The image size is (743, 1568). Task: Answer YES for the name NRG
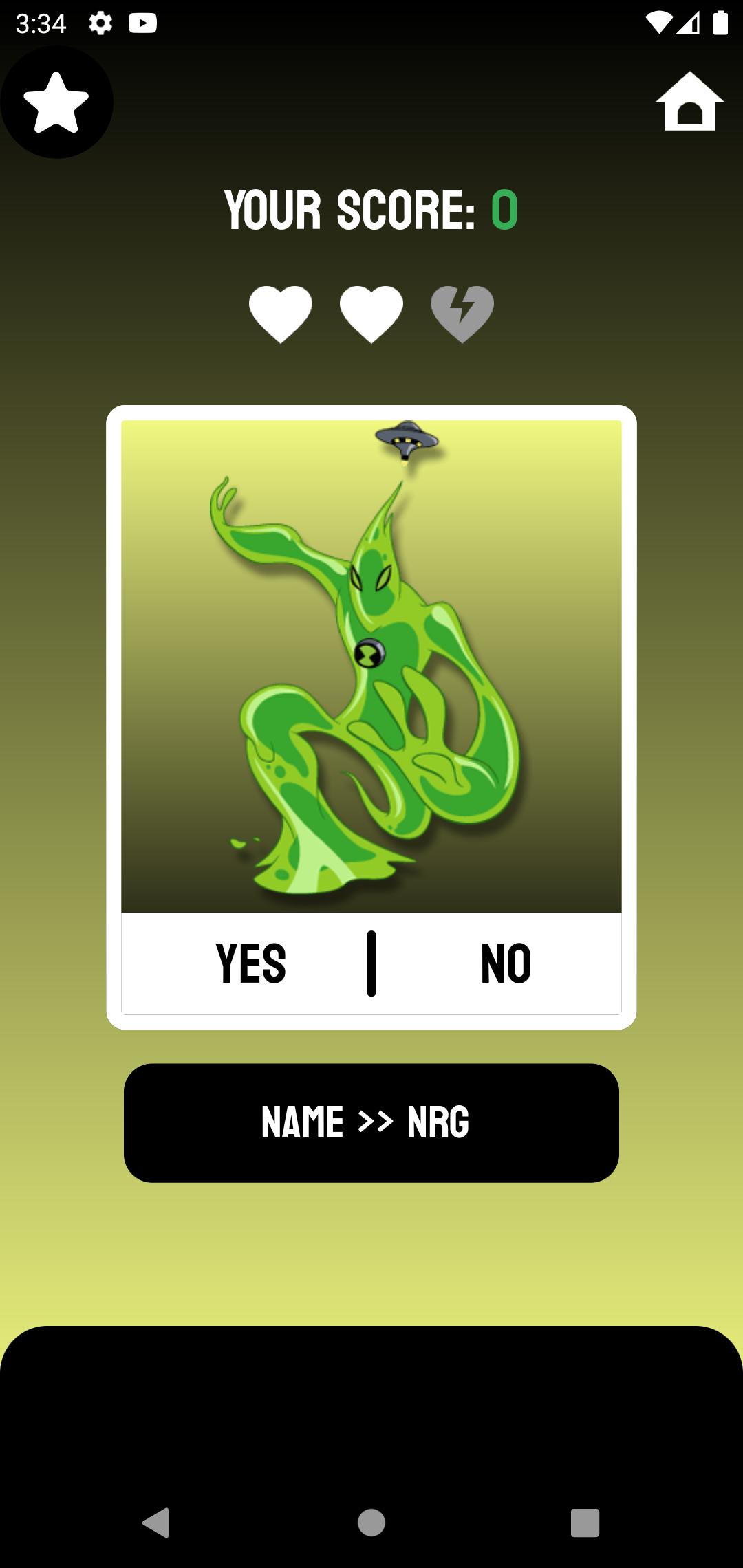point(250,963)
